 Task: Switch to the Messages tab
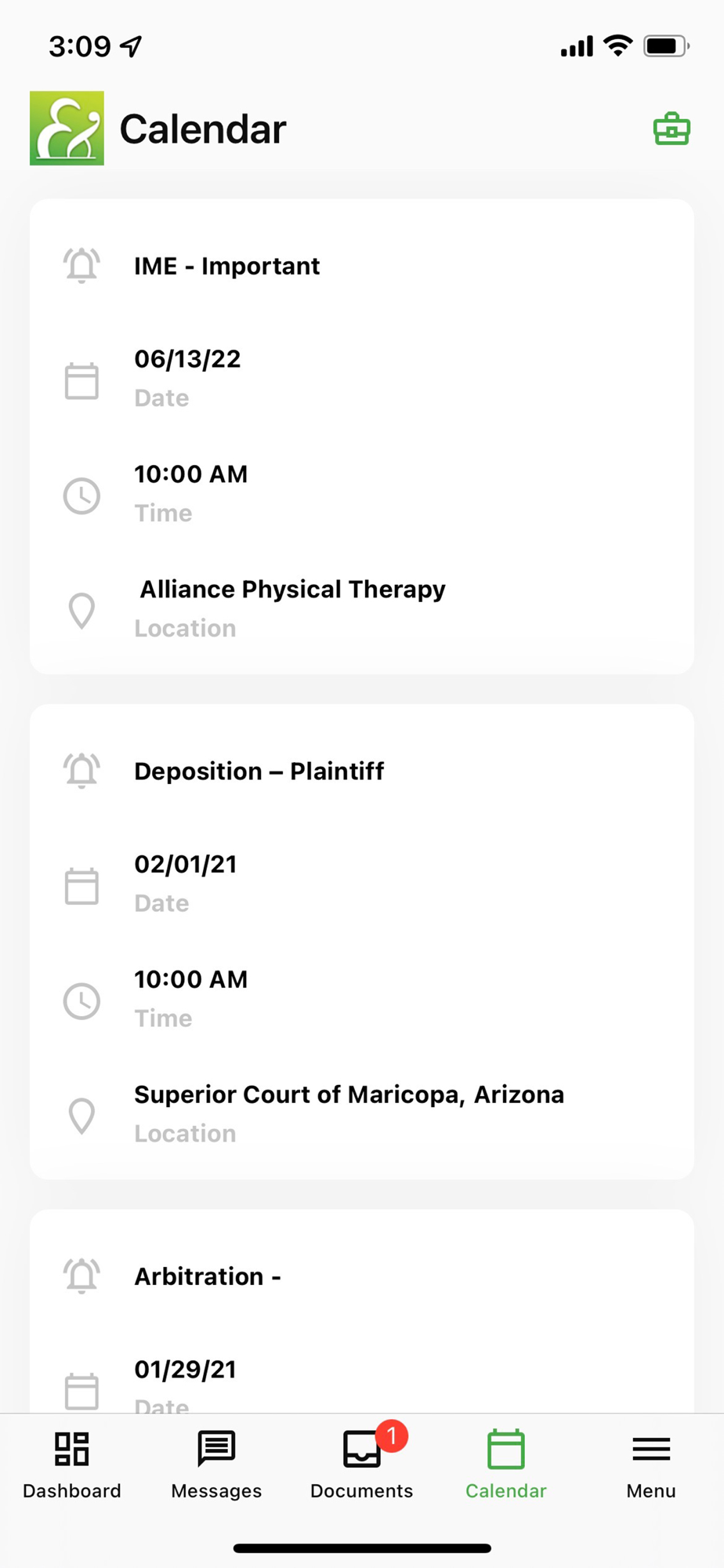coord(216,1465)
